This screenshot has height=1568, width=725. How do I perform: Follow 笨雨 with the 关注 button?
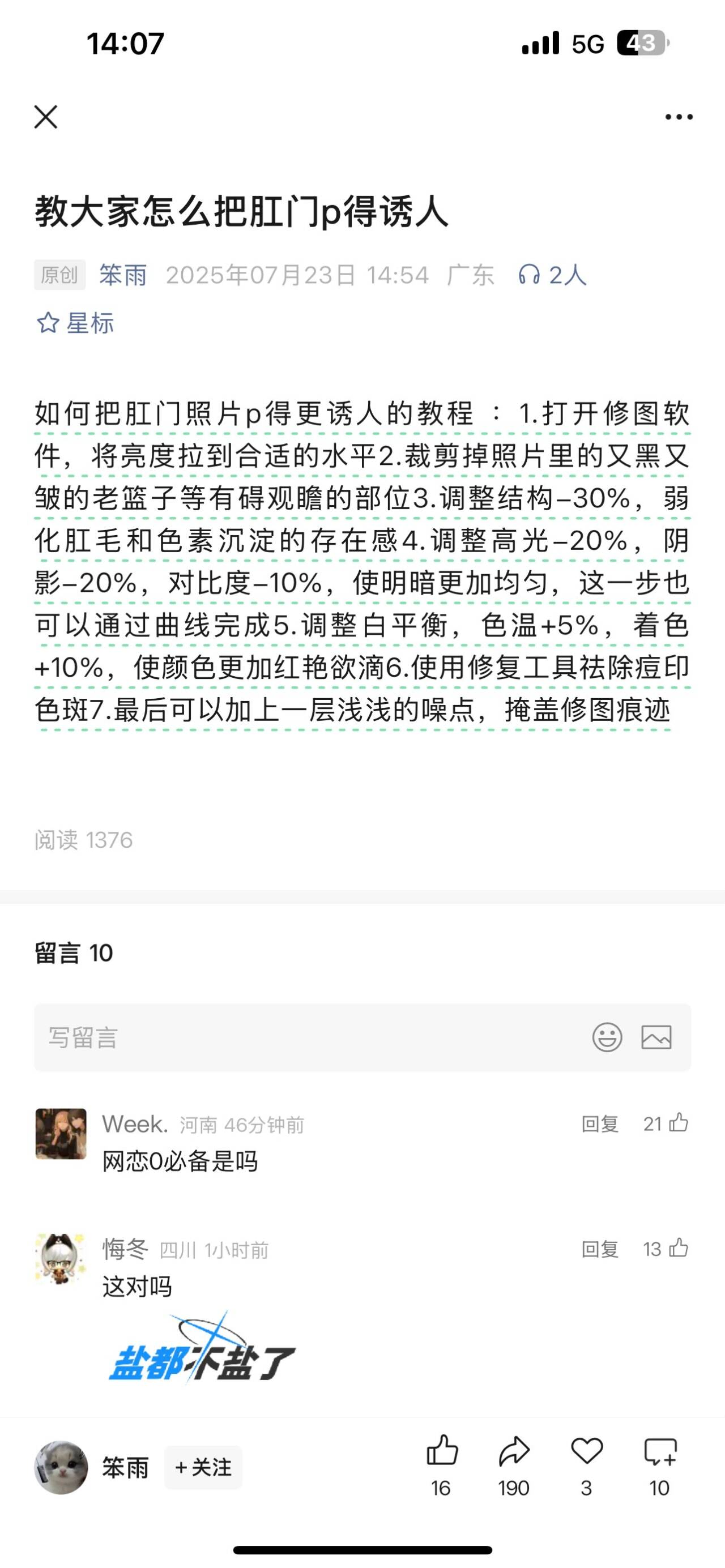tap(203, 1468)
